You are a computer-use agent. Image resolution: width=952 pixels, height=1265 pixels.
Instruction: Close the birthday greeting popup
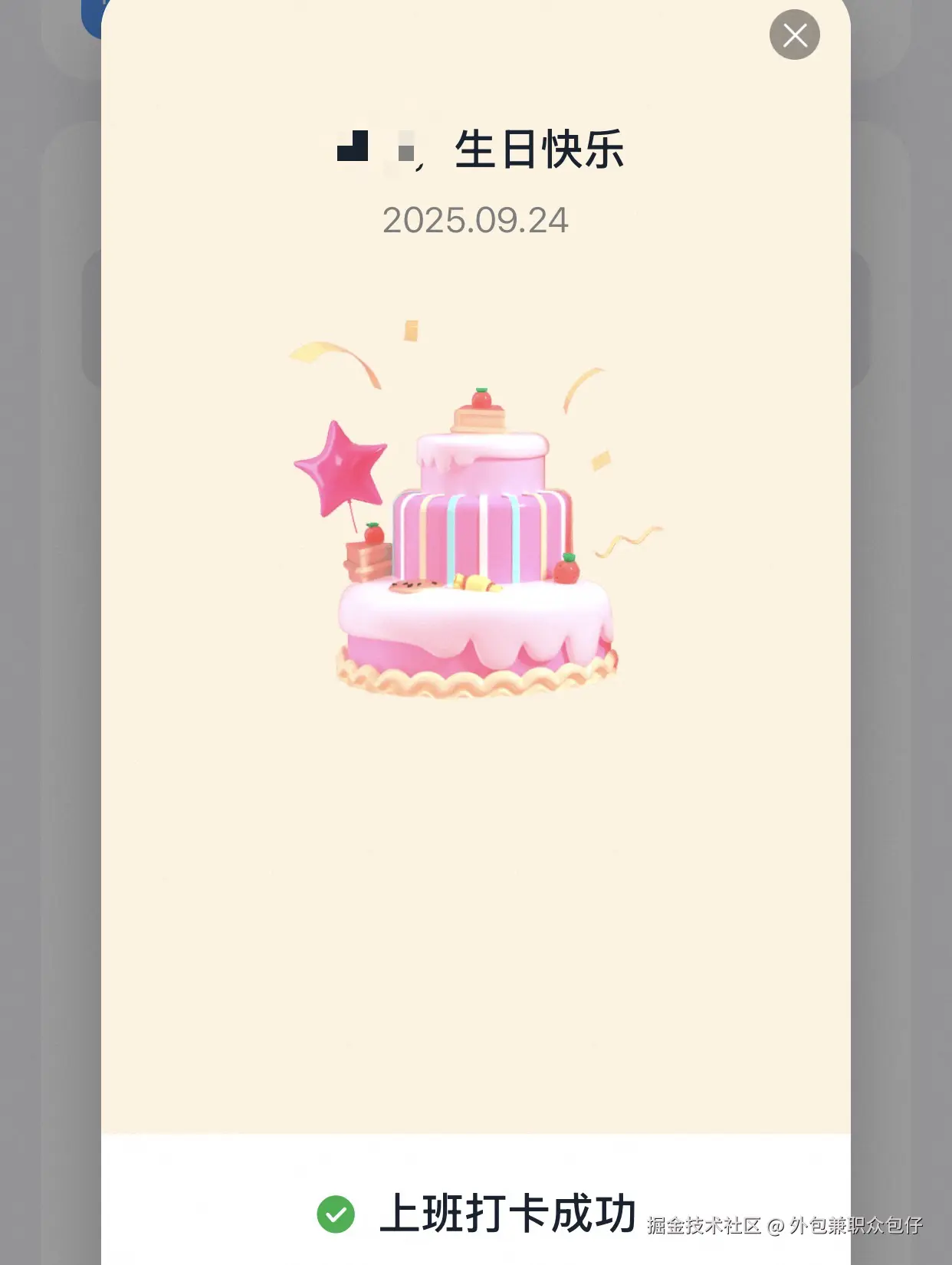794,35
